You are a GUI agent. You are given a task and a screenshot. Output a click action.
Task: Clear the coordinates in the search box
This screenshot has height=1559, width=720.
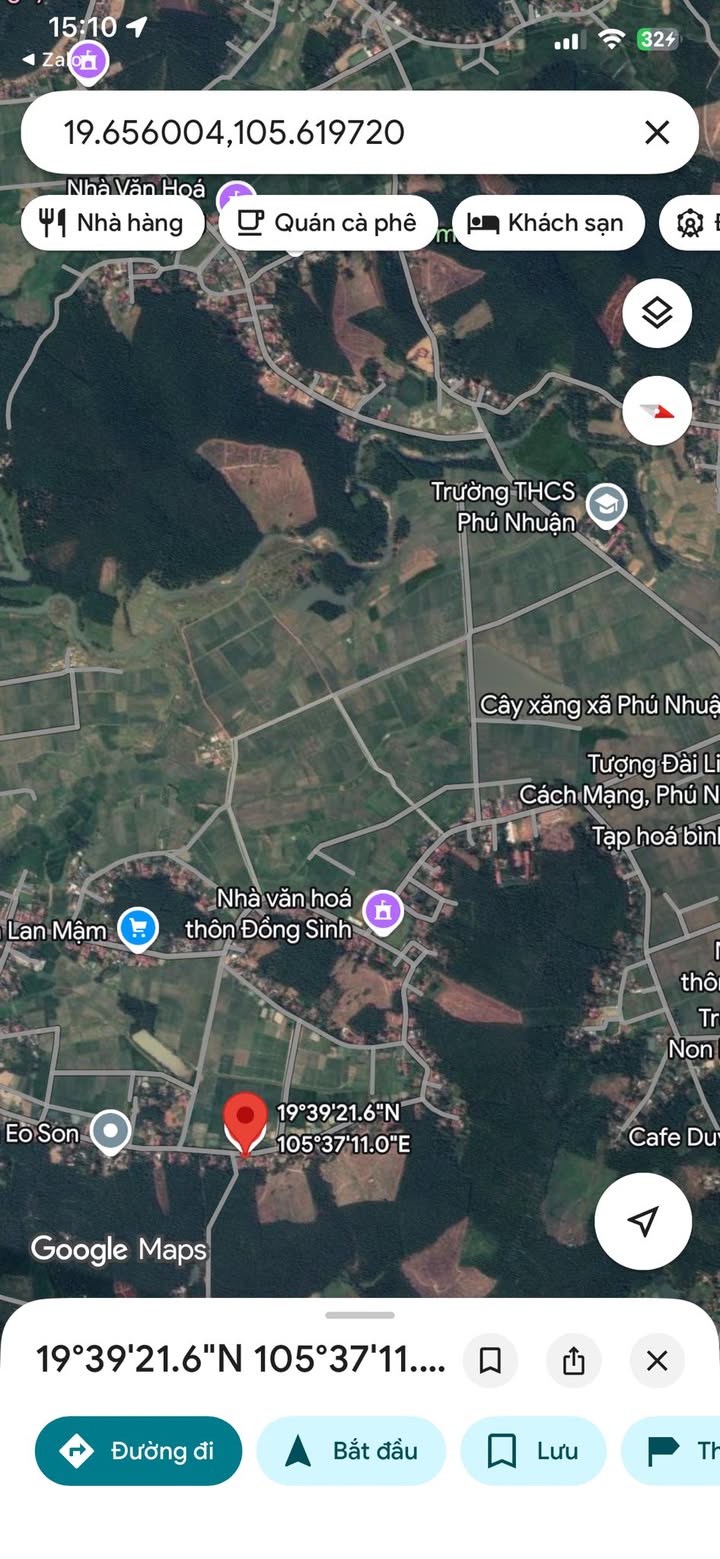tap(657, 132)
